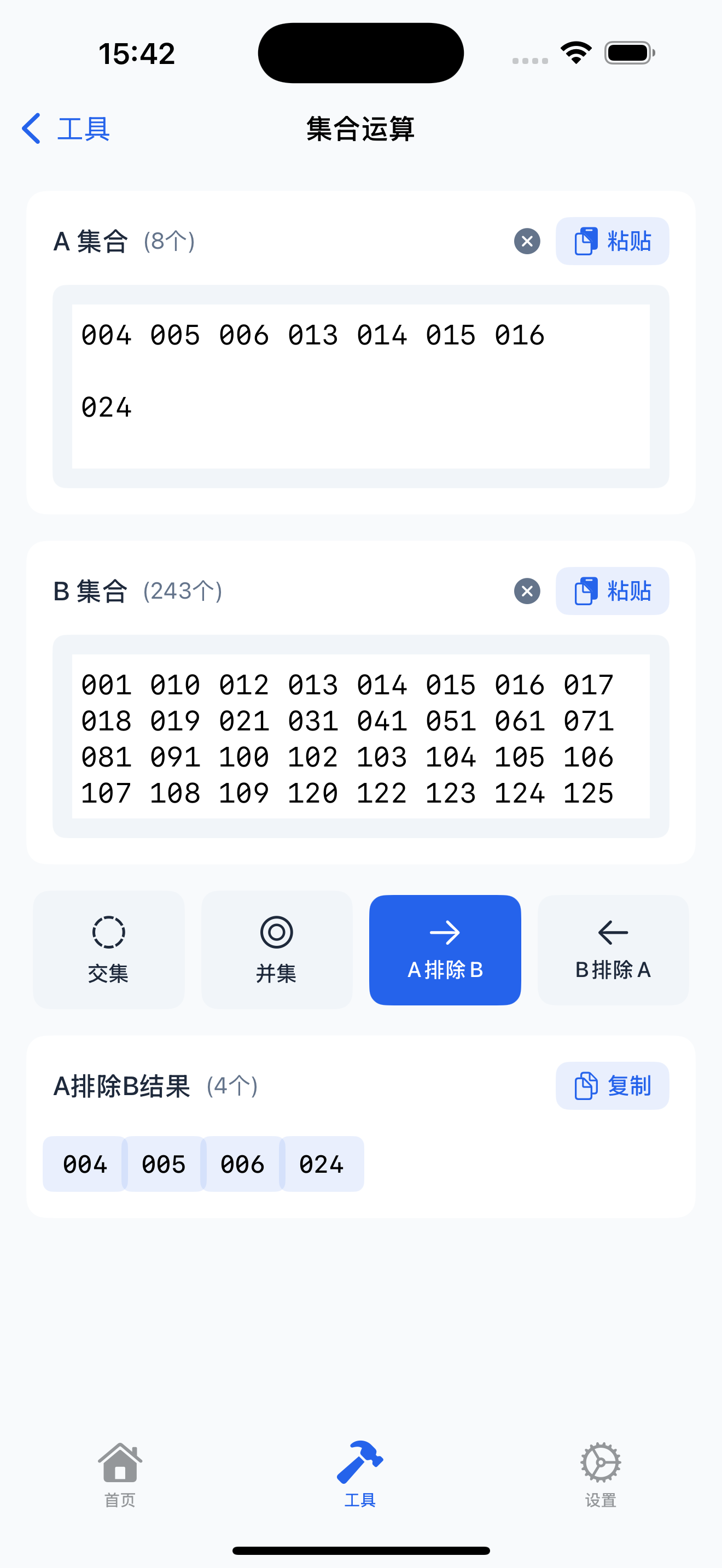Paste into B集合 using 粘贴 button
722x1568 pixels.
tap(612, 590)
